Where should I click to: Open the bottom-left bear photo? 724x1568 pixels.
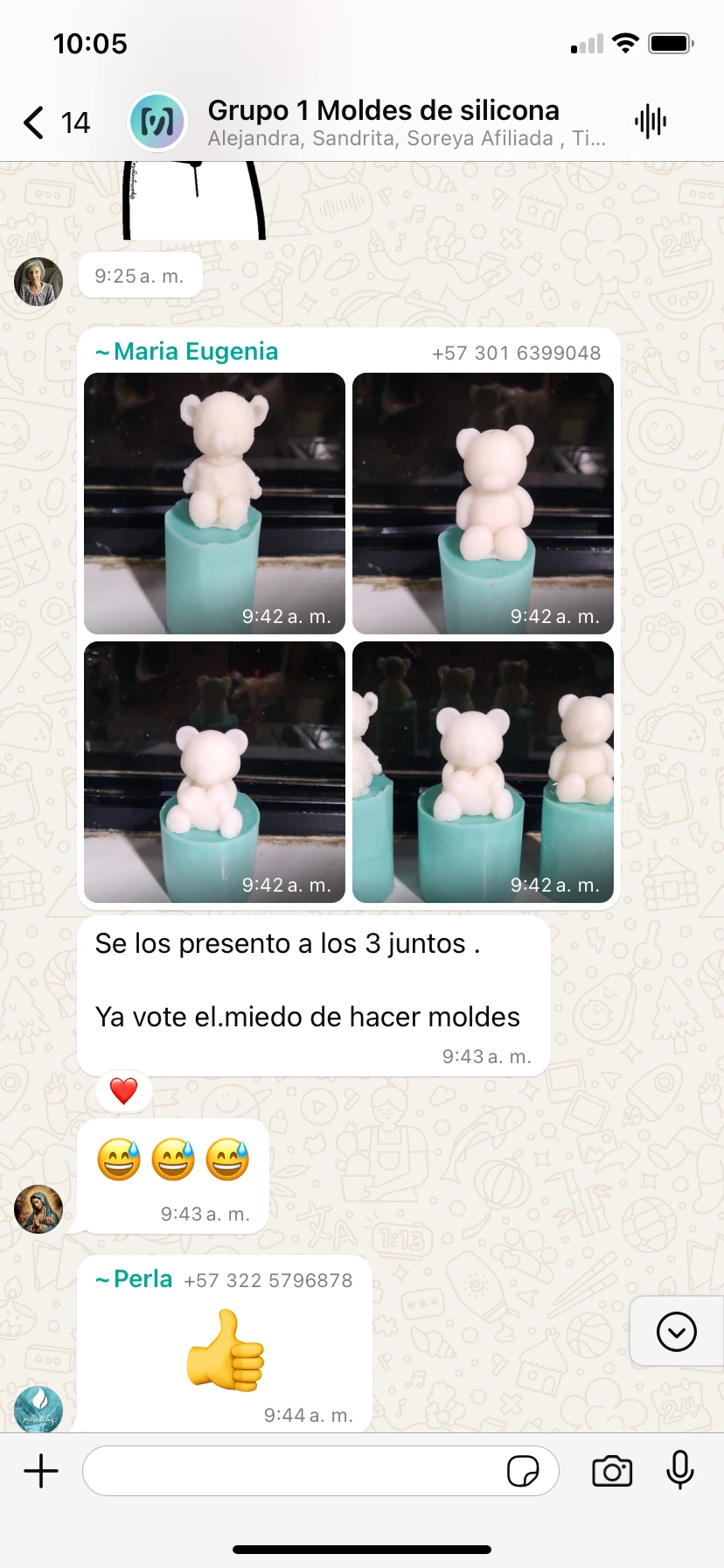click(215, 772)
